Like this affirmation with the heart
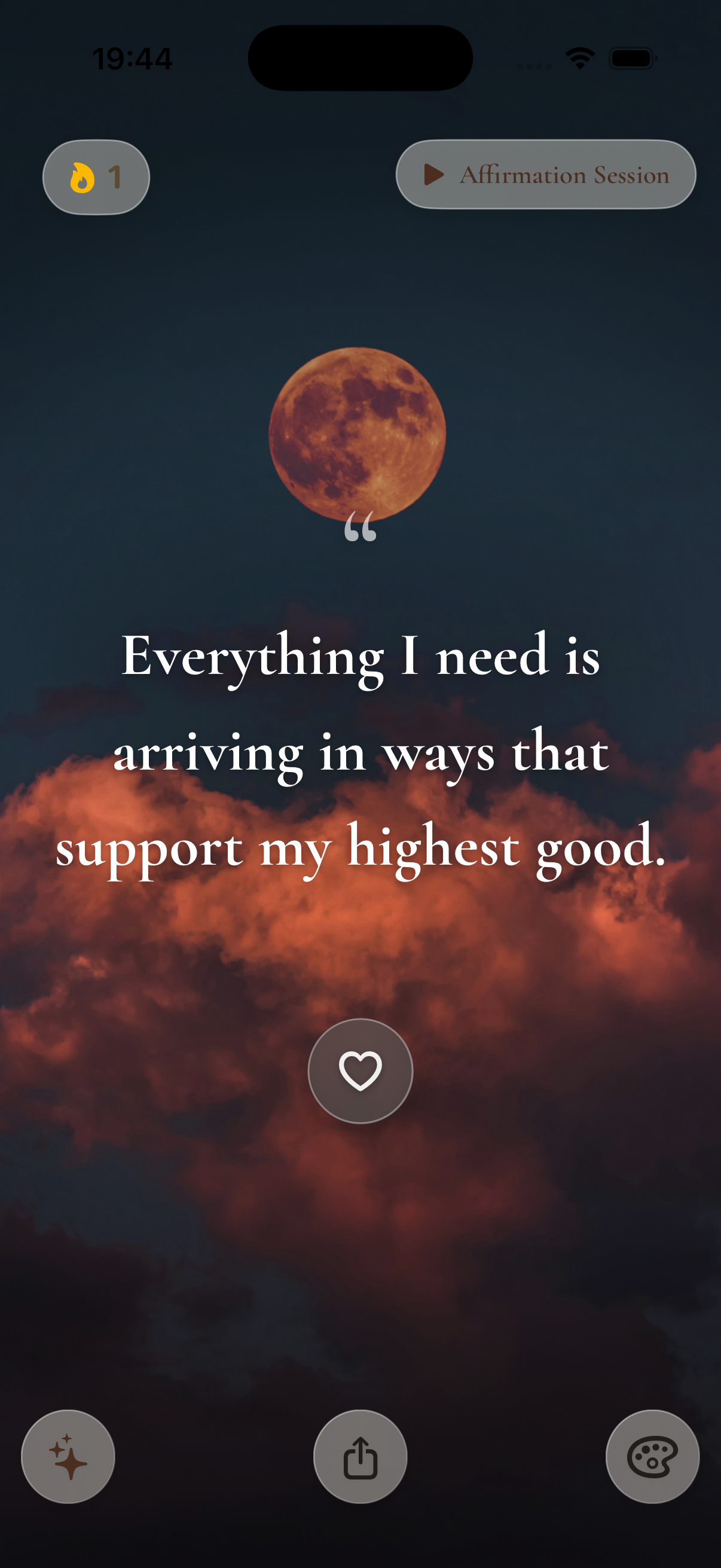This screenshot has height=1568, width=721. coord(360,1070)
